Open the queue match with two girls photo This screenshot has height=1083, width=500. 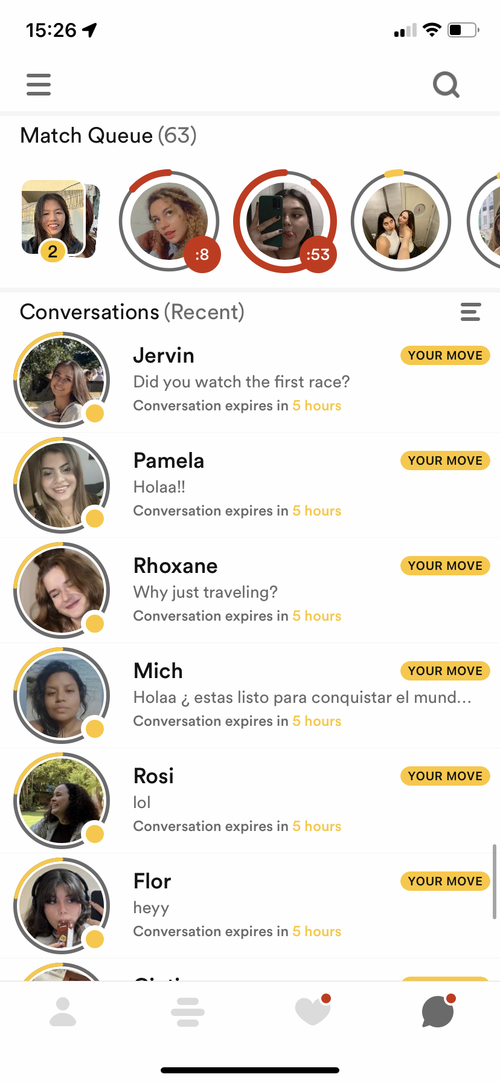[x=401, y=221]
